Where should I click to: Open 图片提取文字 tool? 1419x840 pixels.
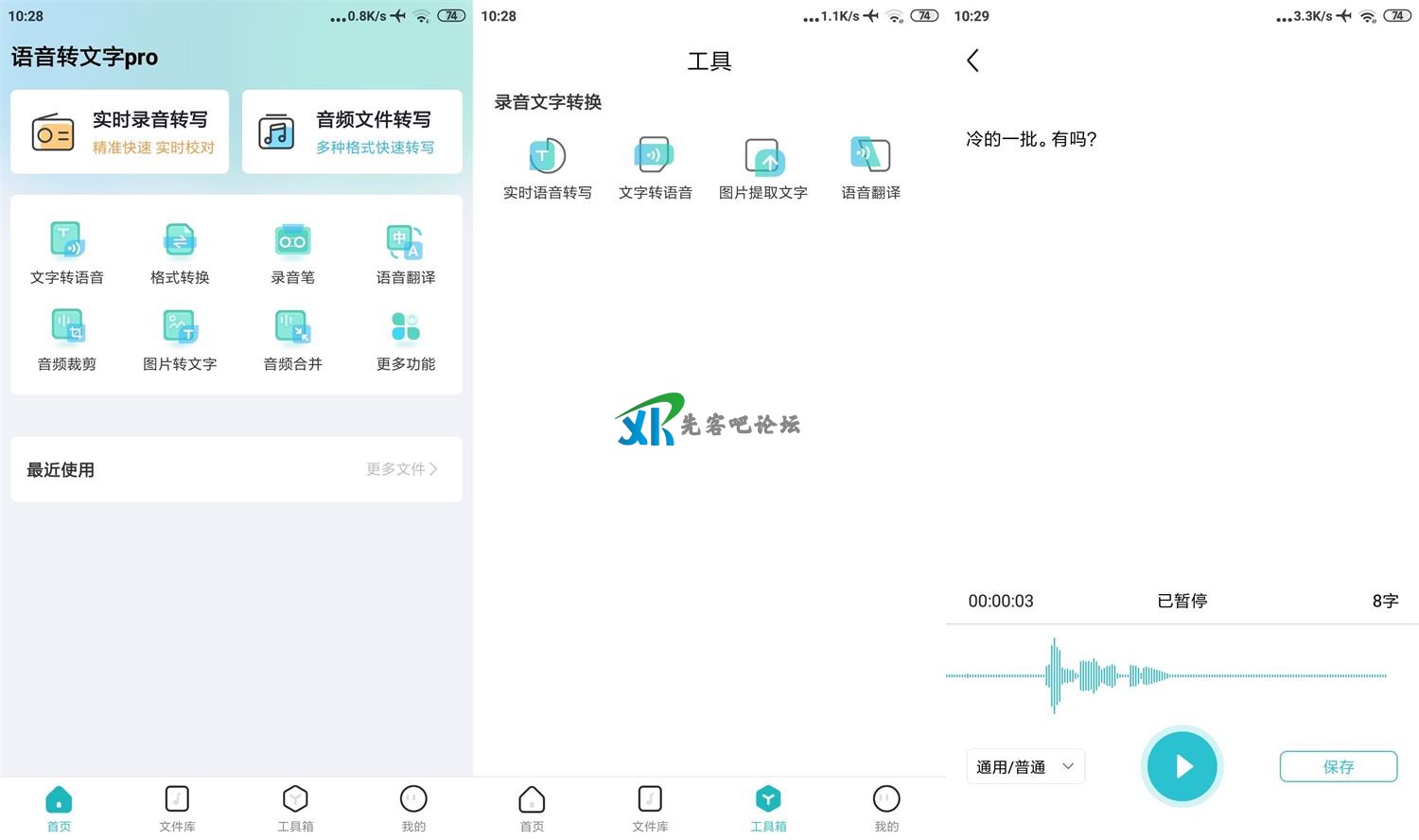click(763, 168)
